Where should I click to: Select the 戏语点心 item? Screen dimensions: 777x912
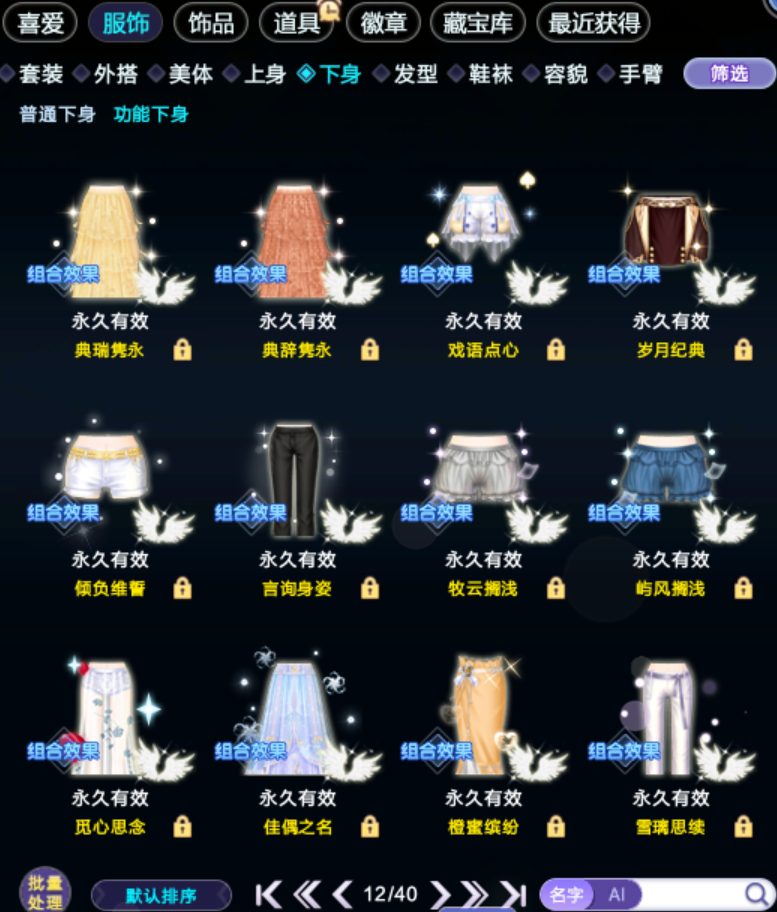pyautogui.click(x=483, y=268)
